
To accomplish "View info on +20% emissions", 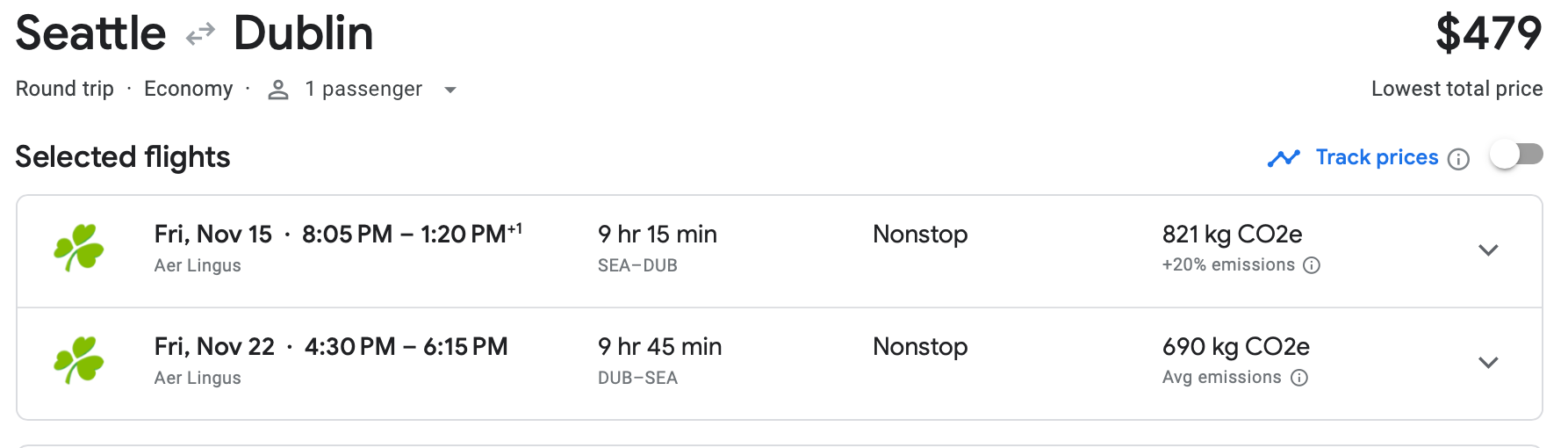I will click(x=1312, y=265).
